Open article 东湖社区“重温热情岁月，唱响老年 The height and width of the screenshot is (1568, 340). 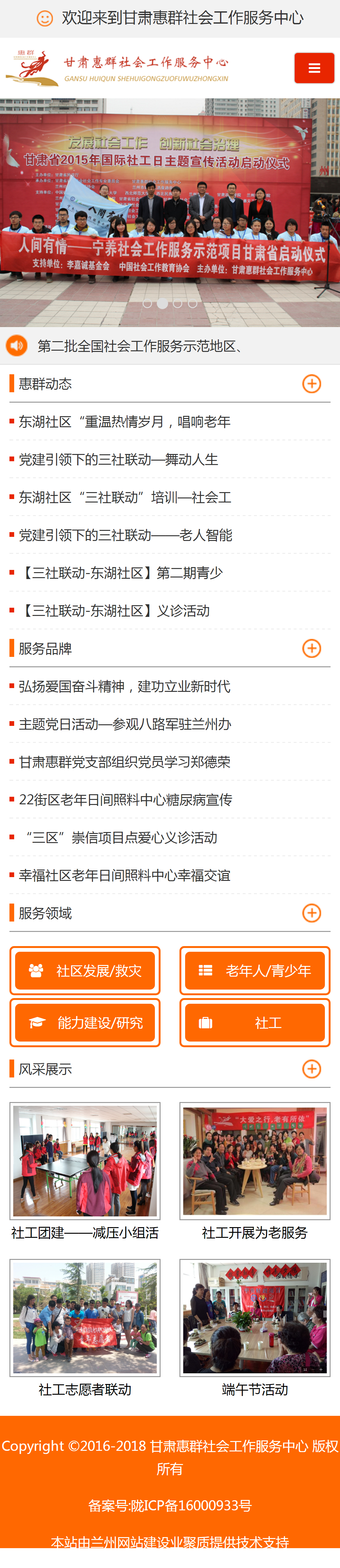[125, 422]
